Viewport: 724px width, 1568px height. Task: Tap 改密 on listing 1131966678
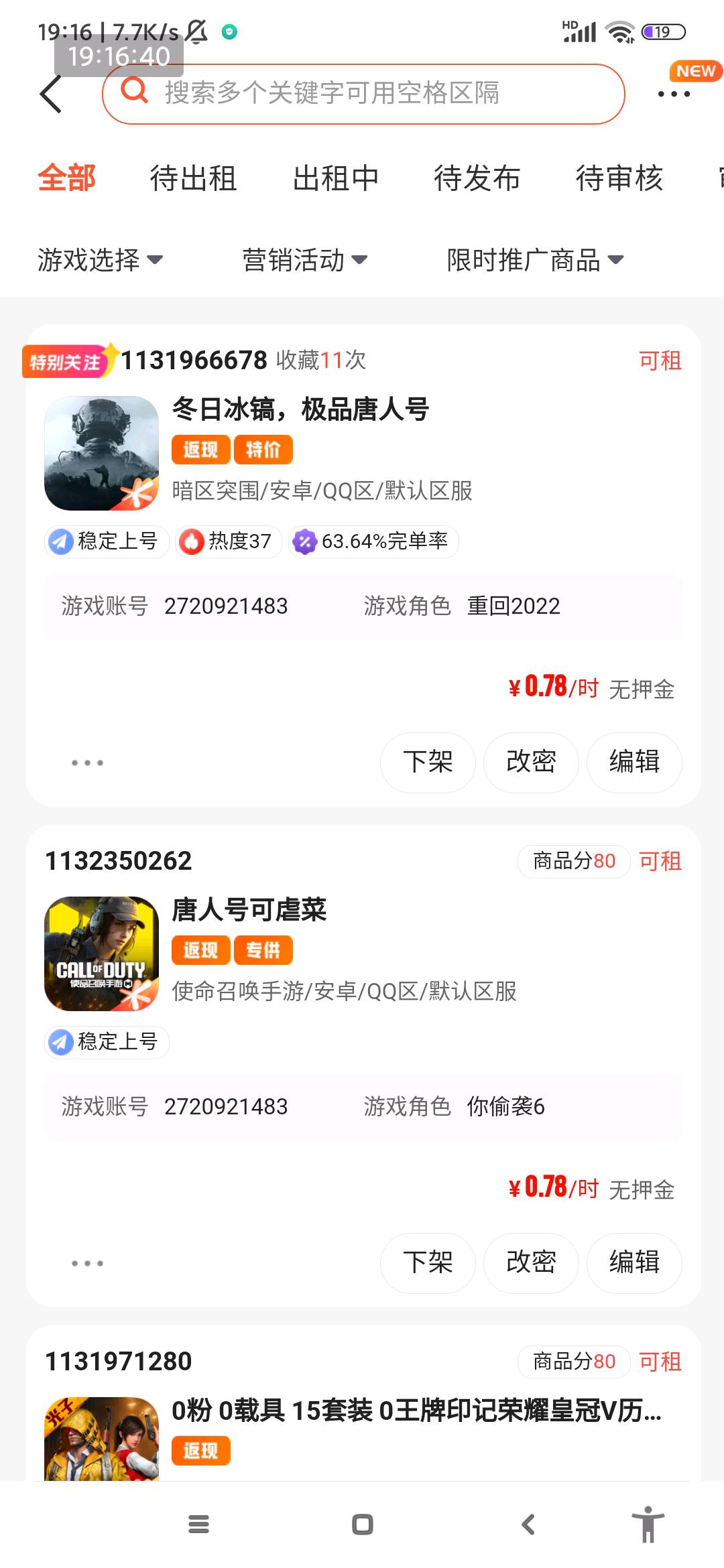tap(531, 763)
